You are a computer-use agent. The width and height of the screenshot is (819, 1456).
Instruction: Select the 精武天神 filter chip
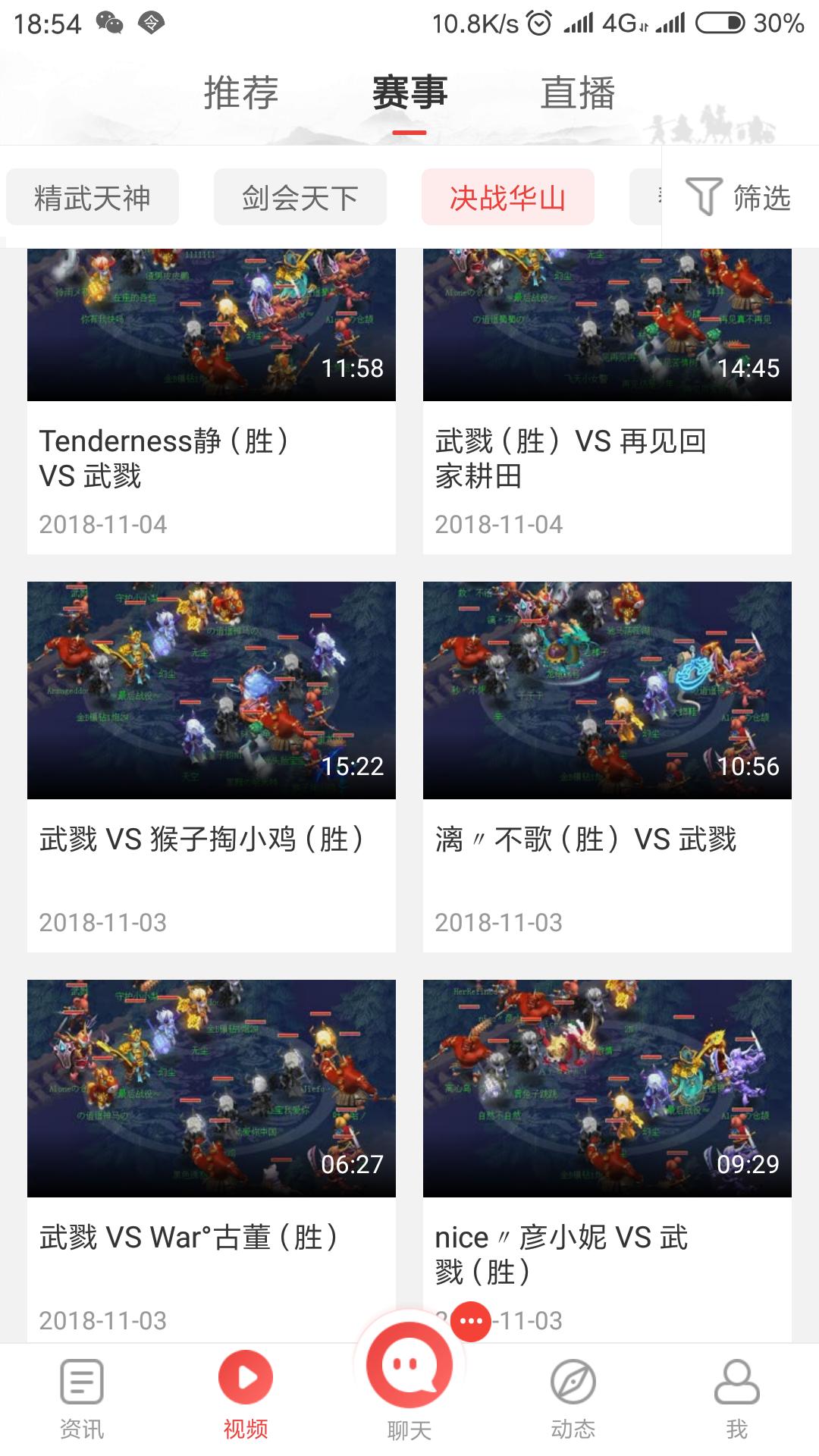[93, 198]
